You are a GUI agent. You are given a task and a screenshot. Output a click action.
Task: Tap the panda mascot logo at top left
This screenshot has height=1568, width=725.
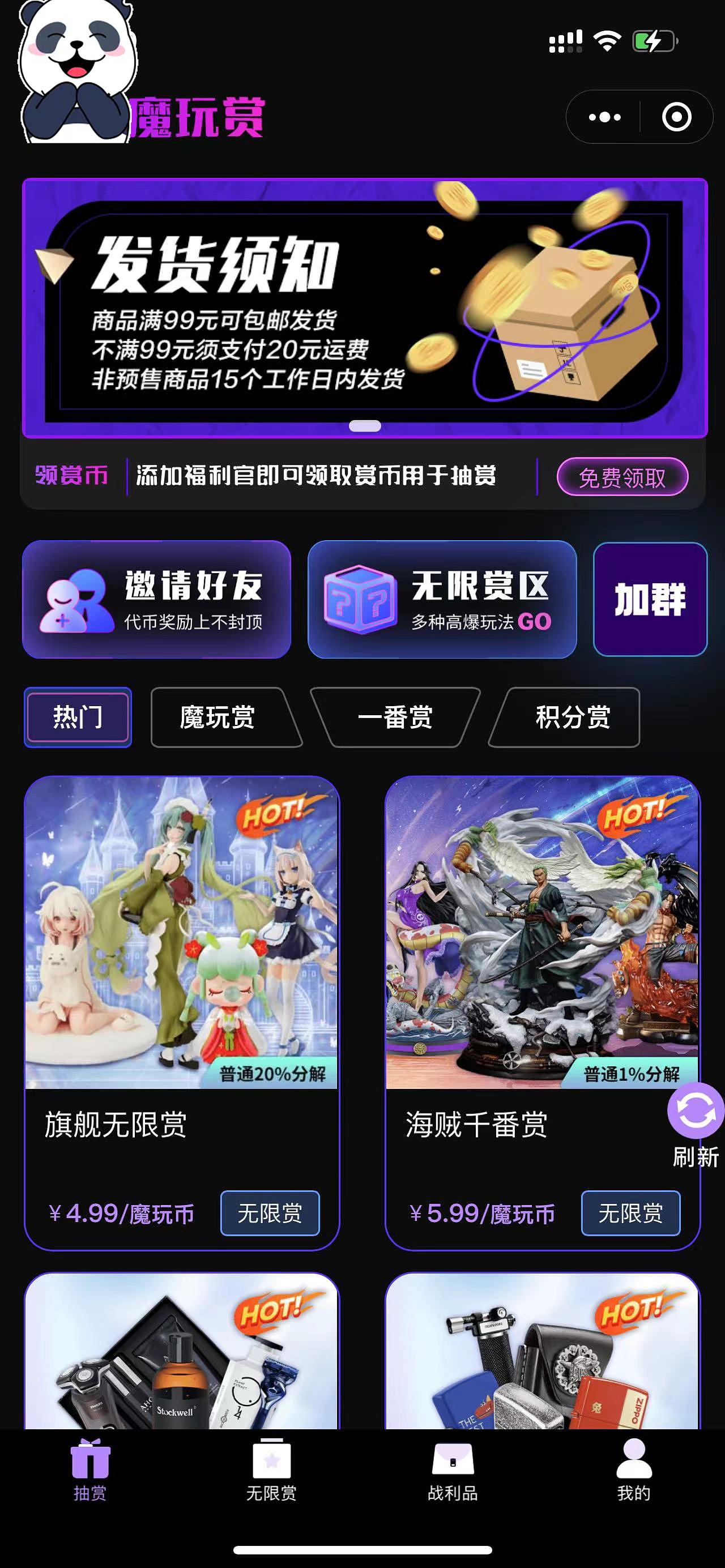(76, 73)
